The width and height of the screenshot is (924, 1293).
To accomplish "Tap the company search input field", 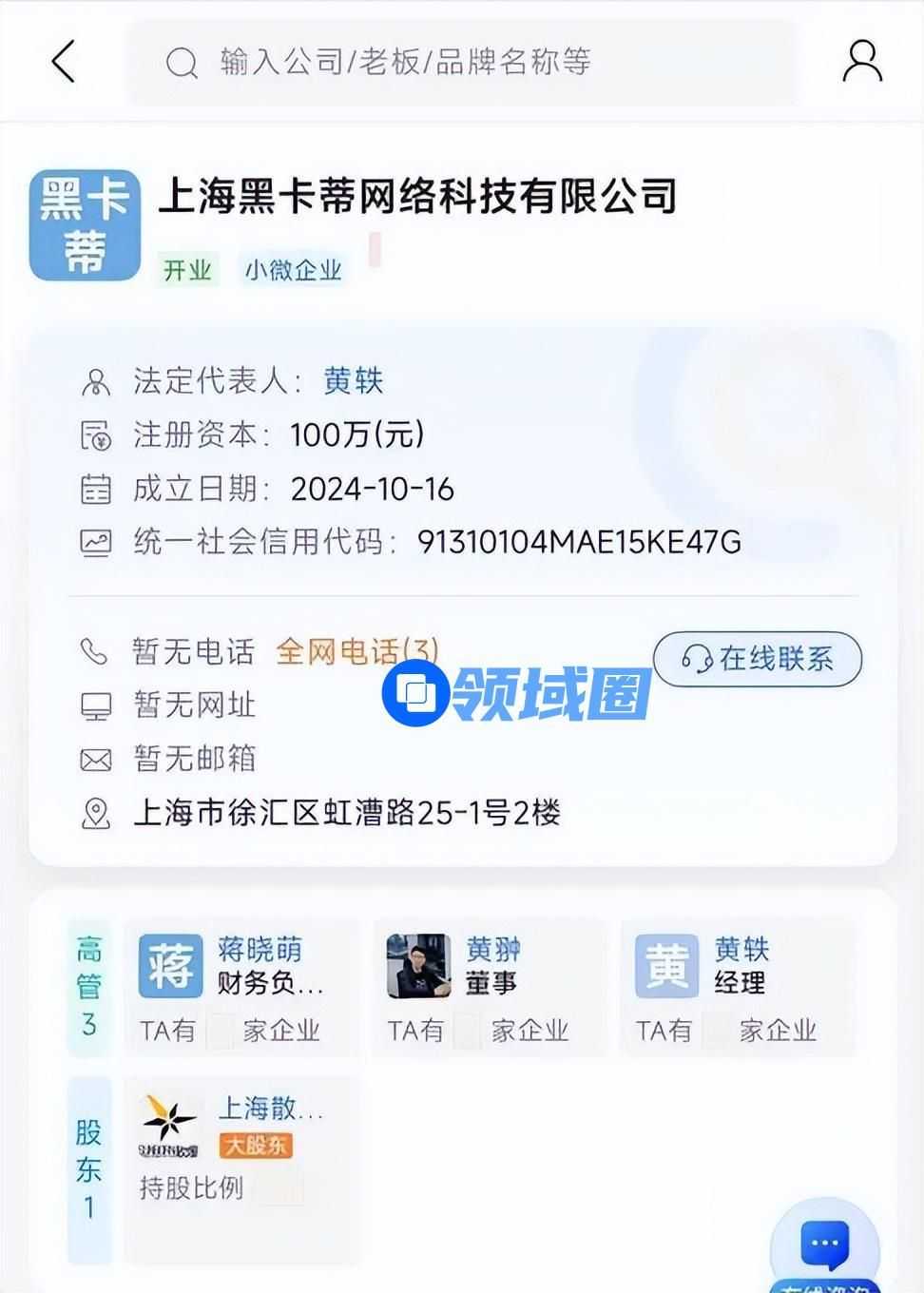I will (x=462, y=63).
